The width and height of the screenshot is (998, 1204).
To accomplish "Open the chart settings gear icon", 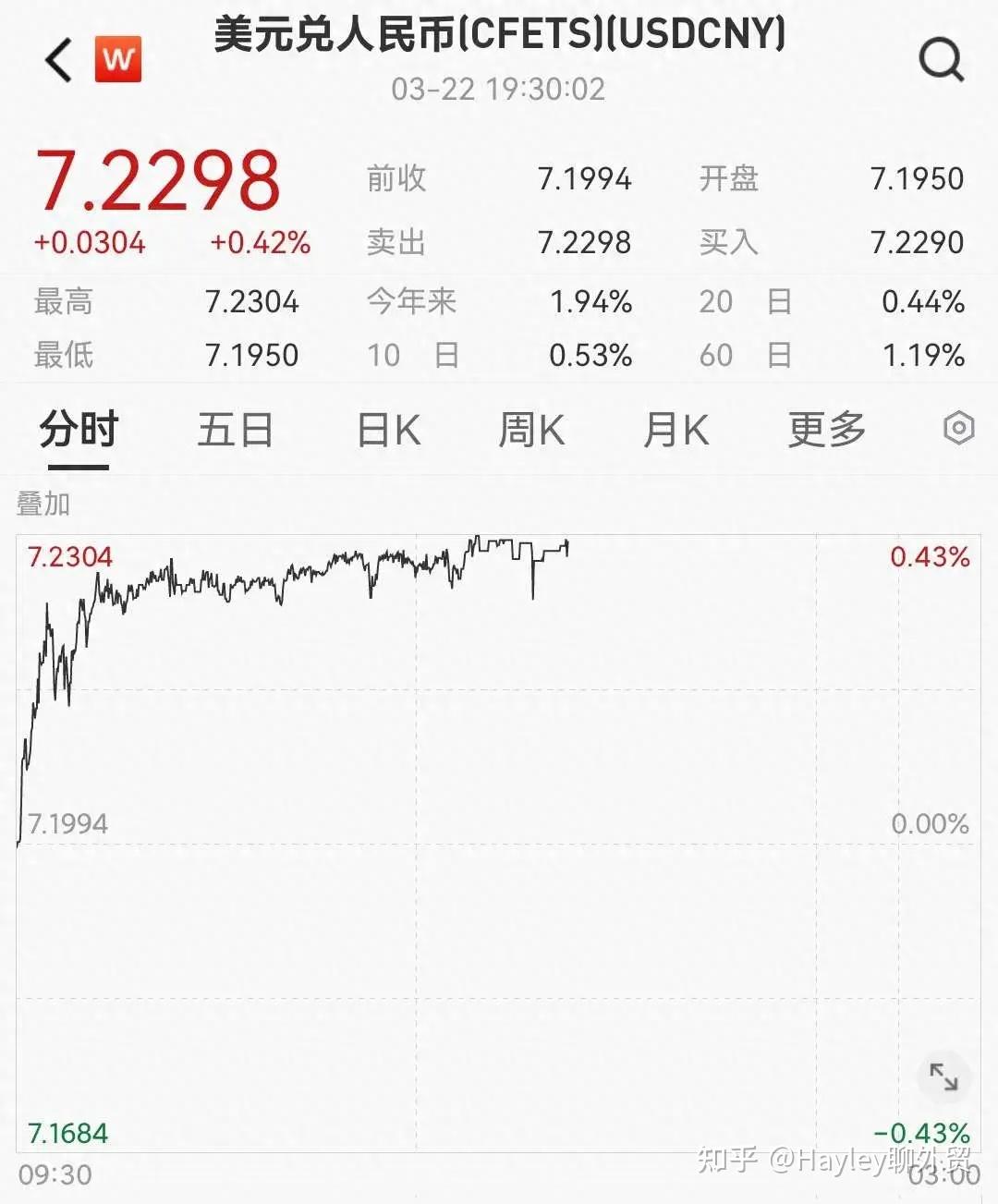I will 958,427.
